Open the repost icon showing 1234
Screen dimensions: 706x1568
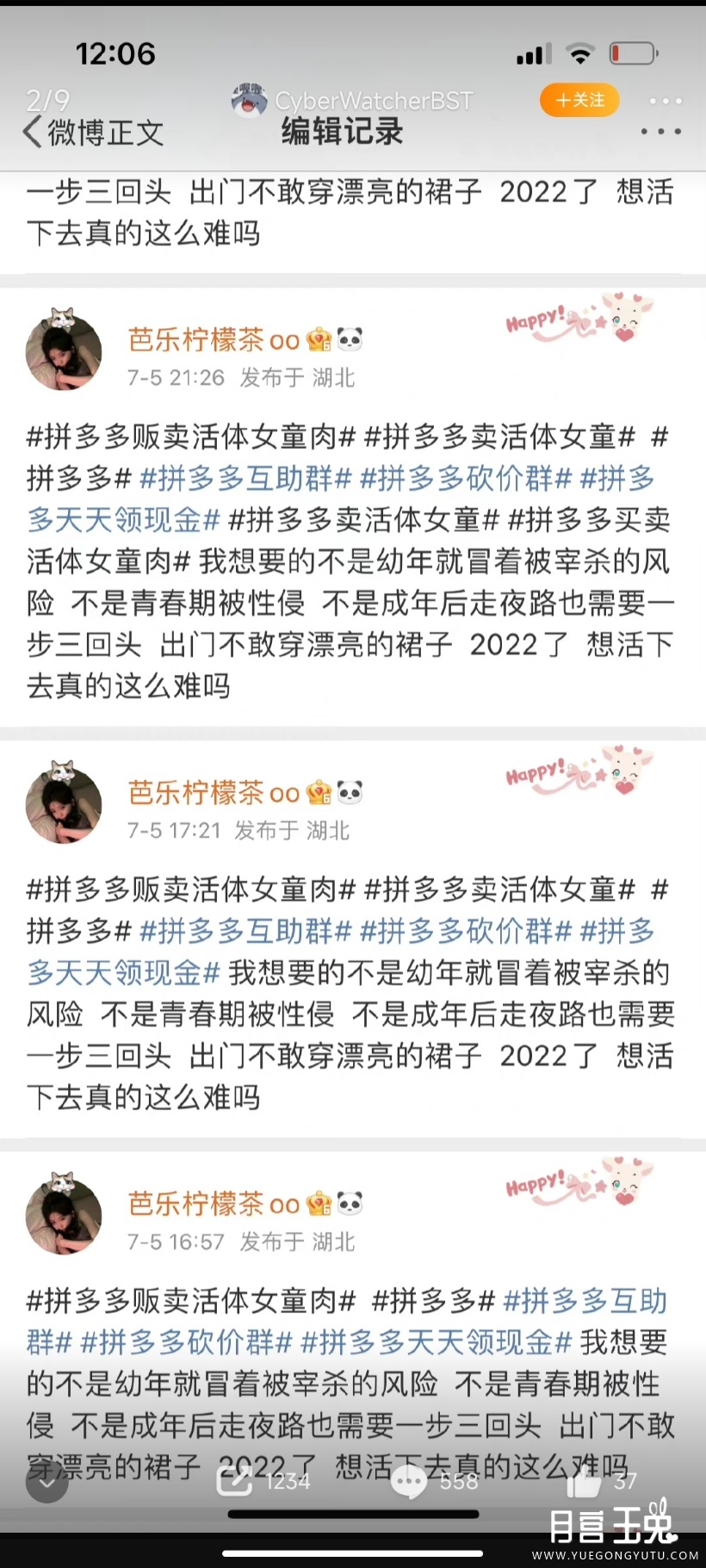pos(232,1481)
